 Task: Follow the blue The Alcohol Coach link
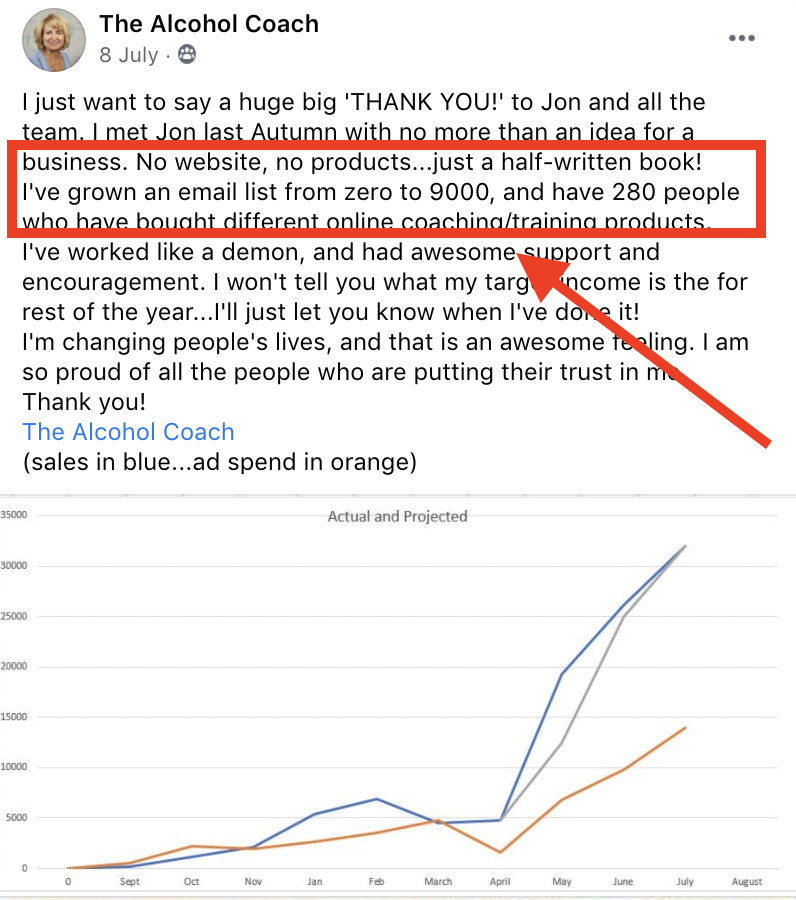[x=128, y=432]
